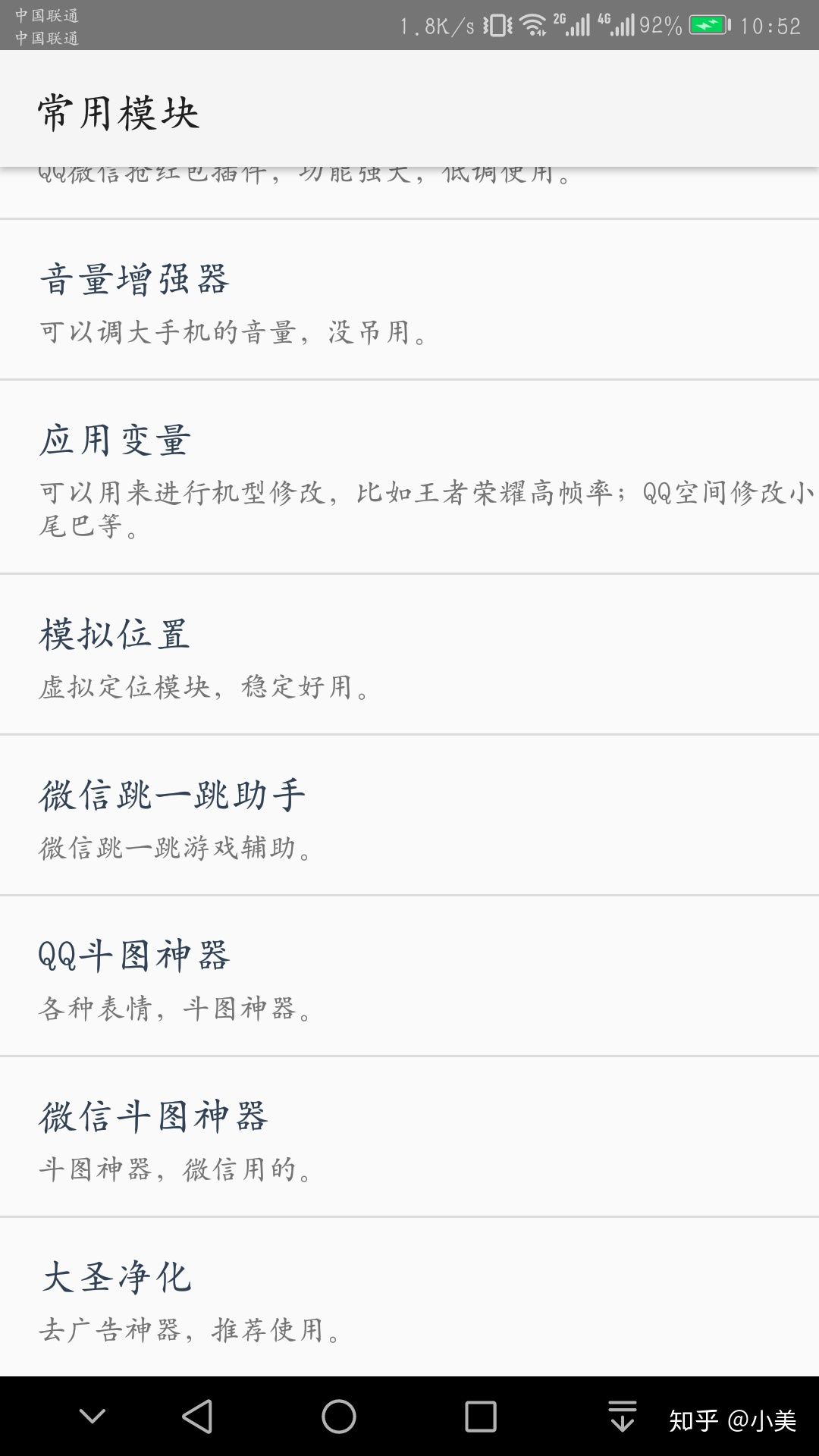This screenshot has width=819, height=1456.
Task: Open the QQ斗图神器 module
Action: pos(409,977)
